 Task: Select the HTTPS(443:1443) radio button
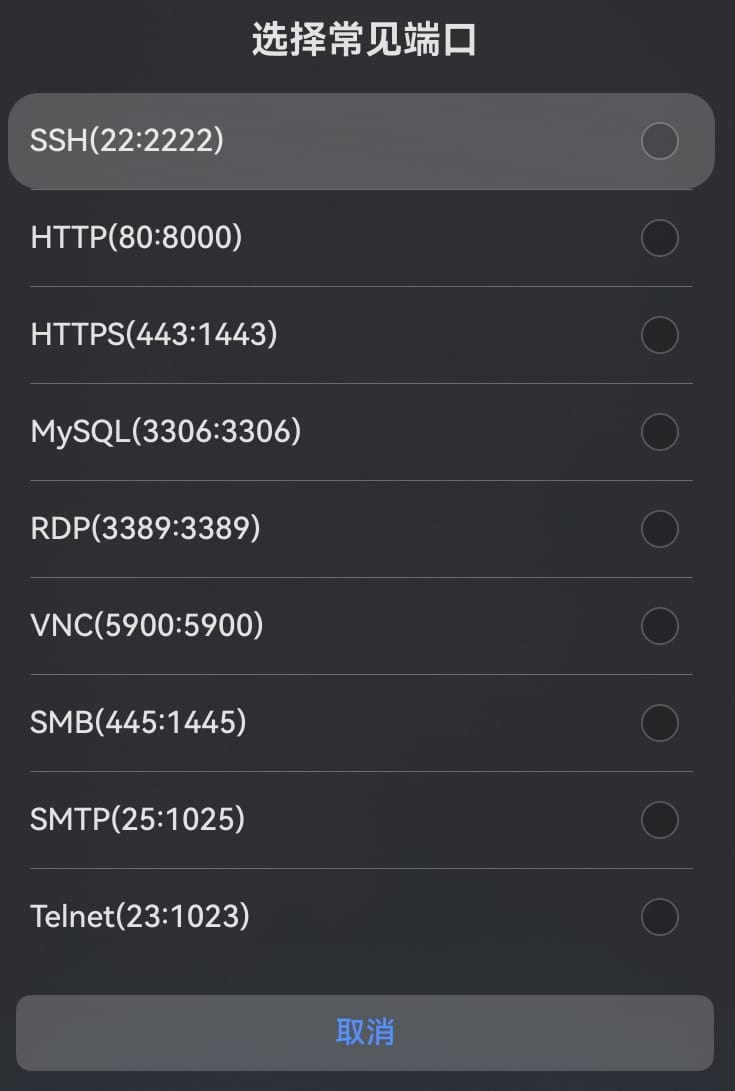coord(660,335)
